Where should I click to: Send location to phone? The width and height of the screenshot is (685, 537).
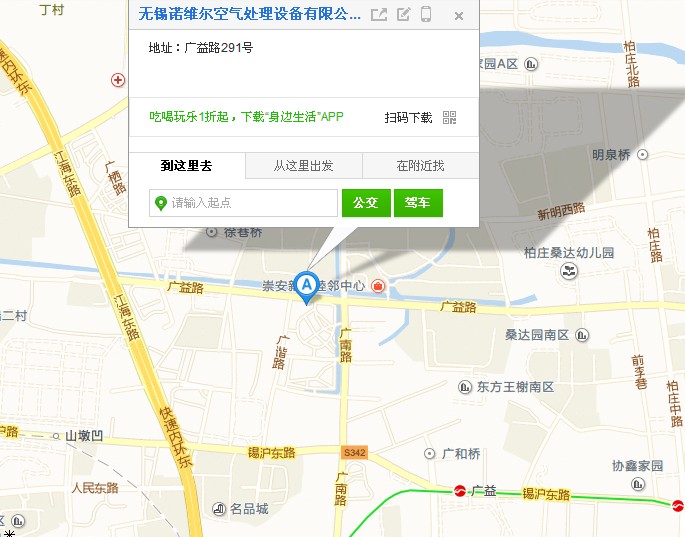click(x=426, y=15)
